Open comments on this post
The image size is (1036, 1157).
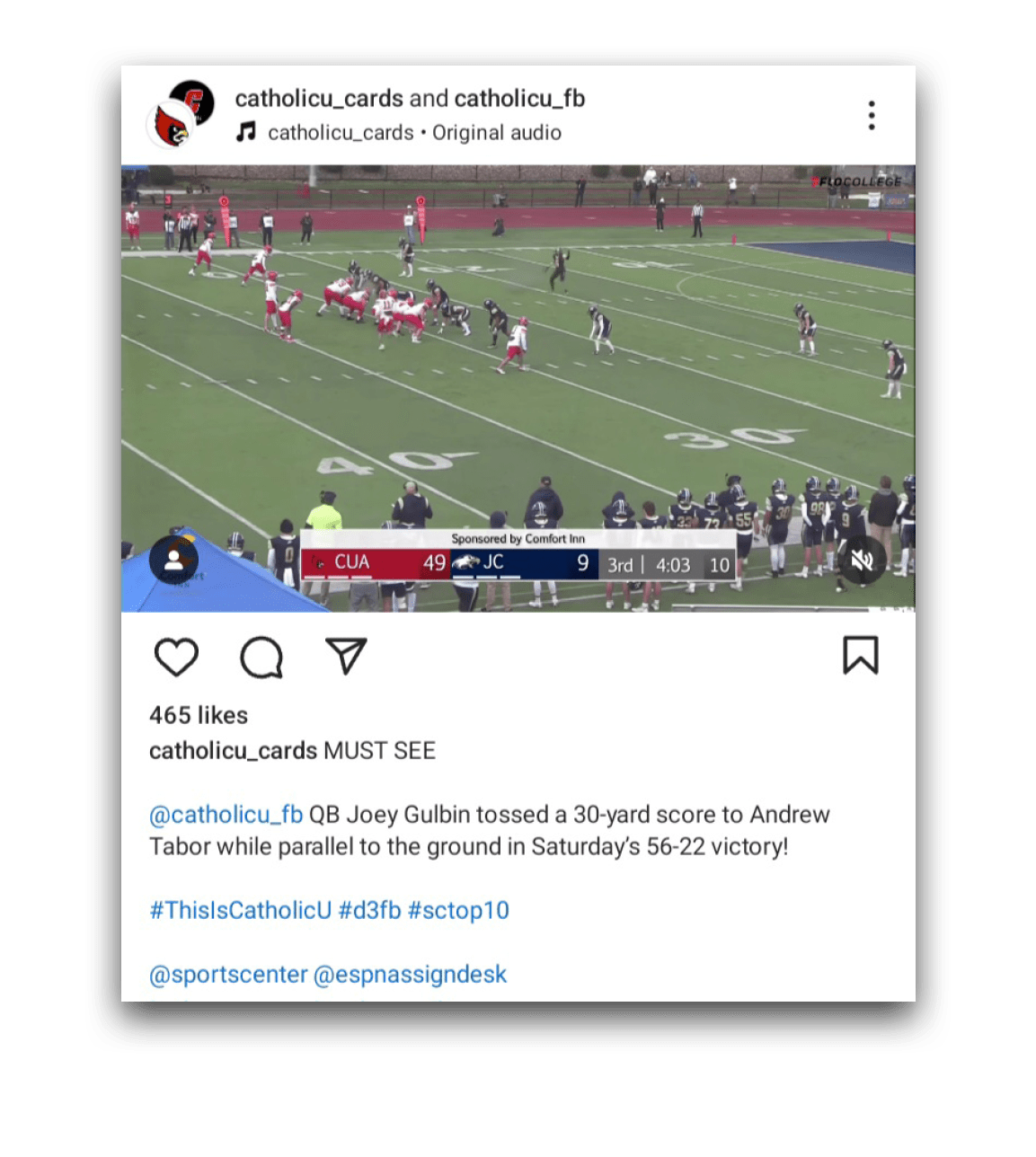click(261, 657)
